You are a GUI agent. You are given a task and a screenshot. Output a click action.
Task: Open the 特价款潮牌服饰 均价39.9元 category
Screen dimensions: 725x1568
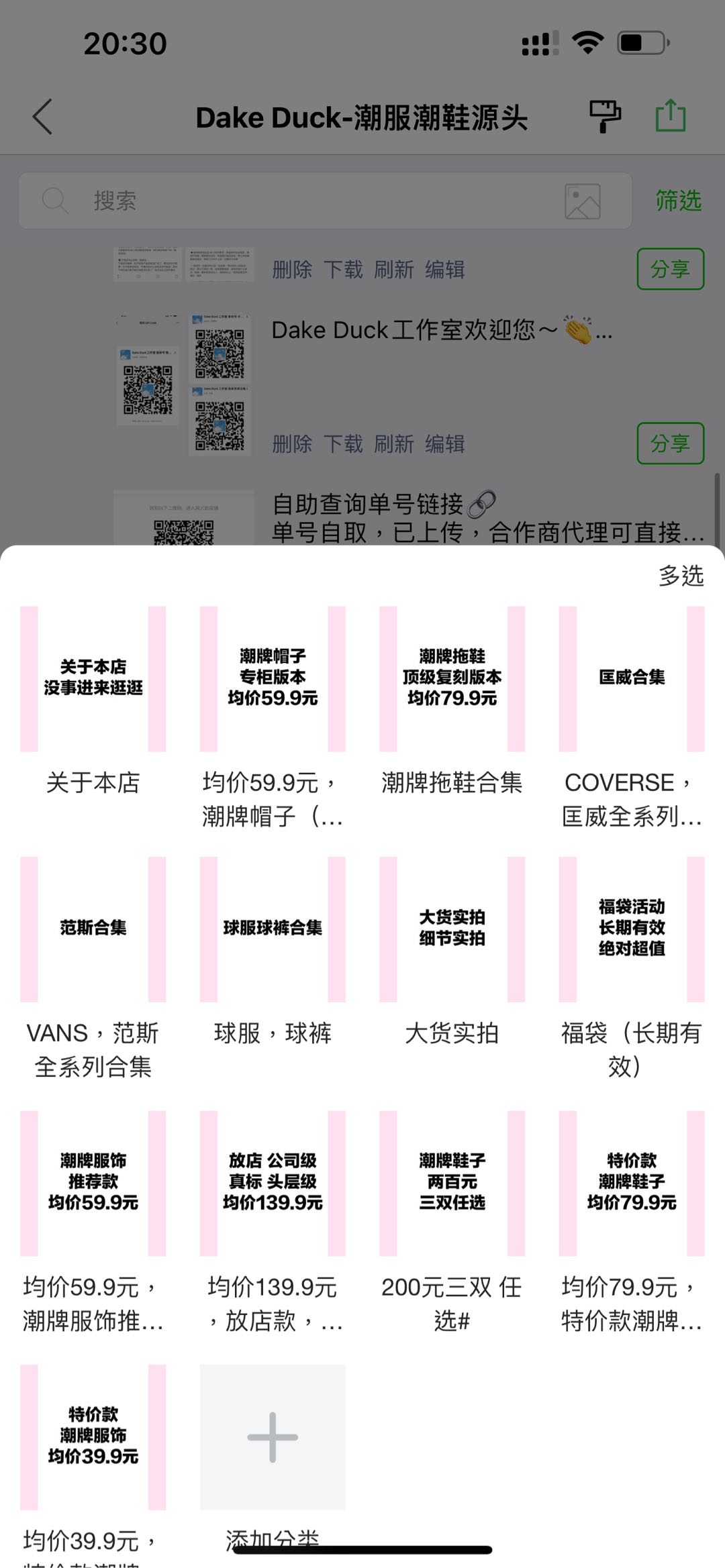[x=93, y=1436]
